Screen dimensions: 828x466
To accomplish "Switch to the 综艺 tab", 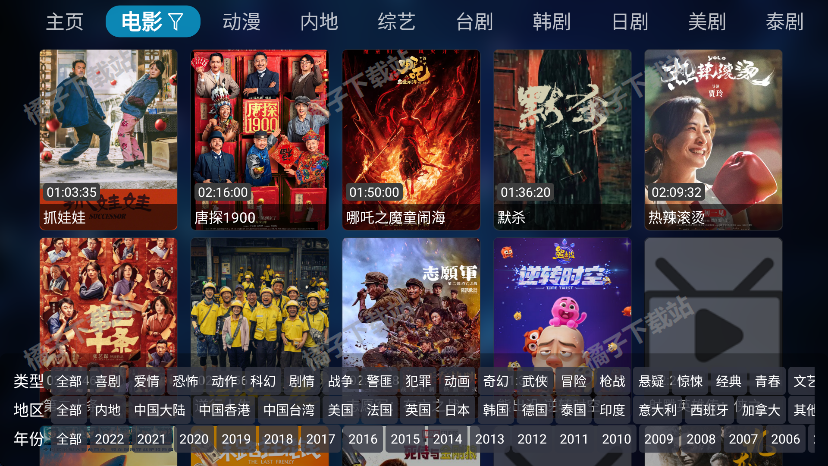I will click(x=396, y=21).
